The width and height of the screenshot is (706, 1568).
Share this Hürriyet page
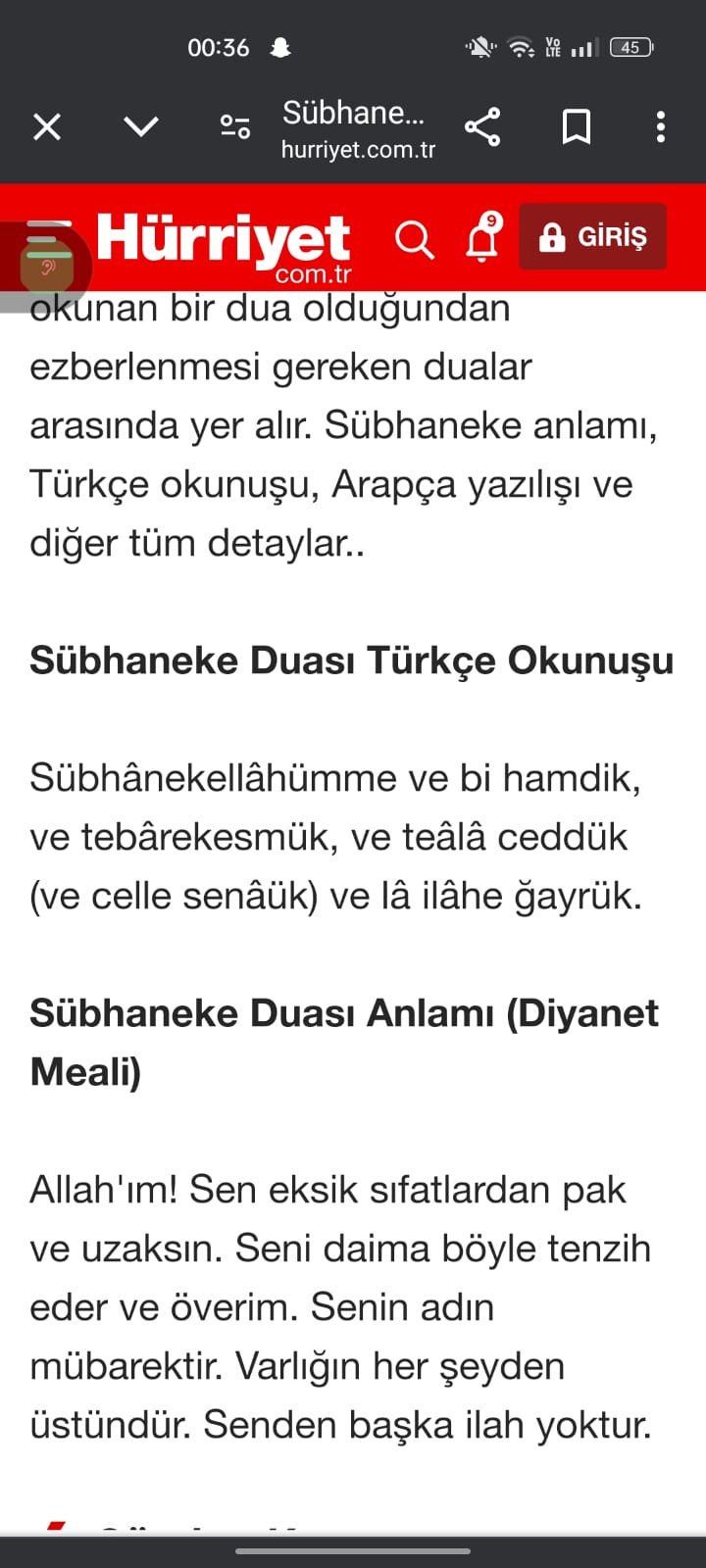(482, 127)
